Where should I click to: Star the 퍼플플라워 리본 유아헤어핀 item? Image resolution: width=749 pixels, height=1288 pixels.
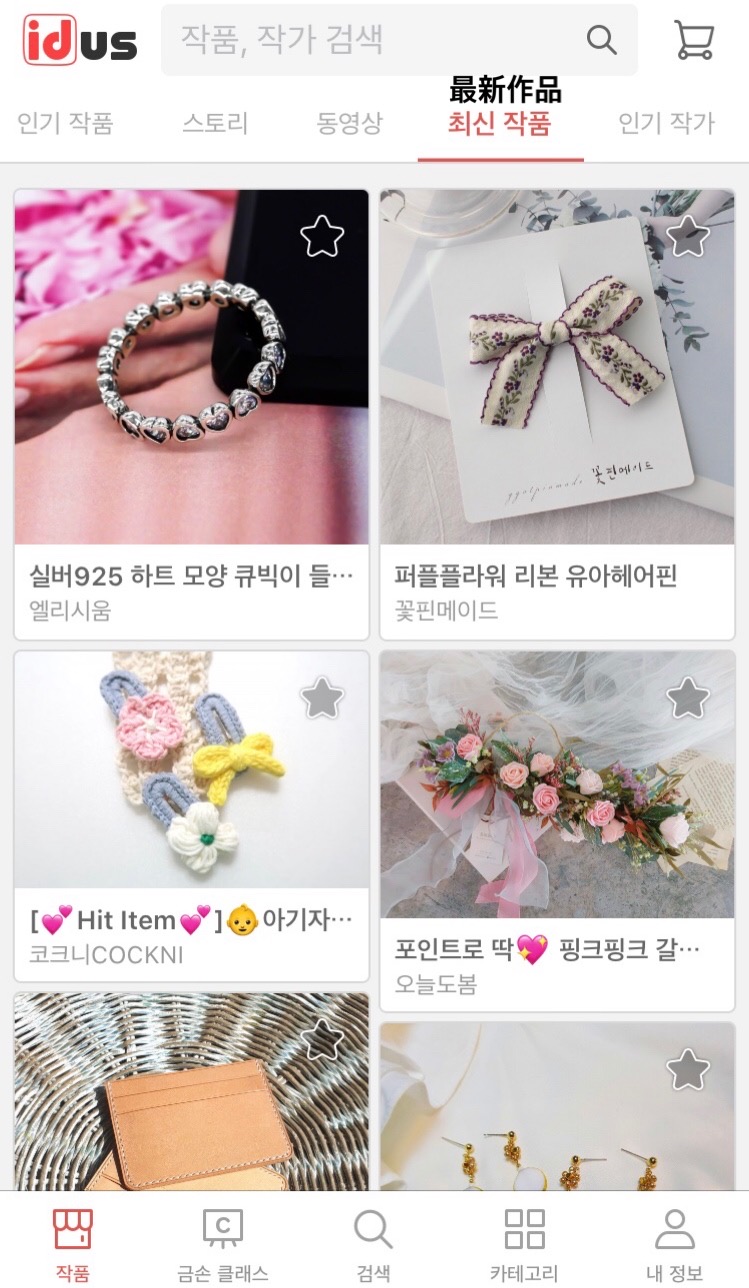tap(688, 237)
